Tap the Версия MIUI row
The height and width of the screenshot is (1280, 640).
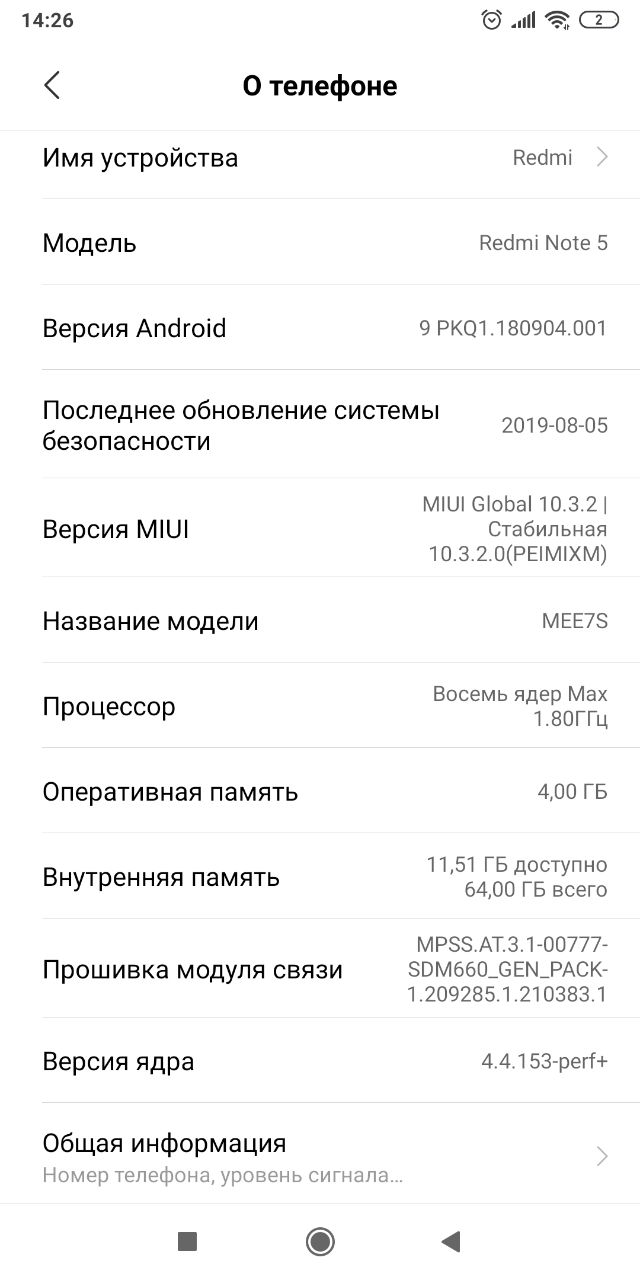(x=320, y=529)
